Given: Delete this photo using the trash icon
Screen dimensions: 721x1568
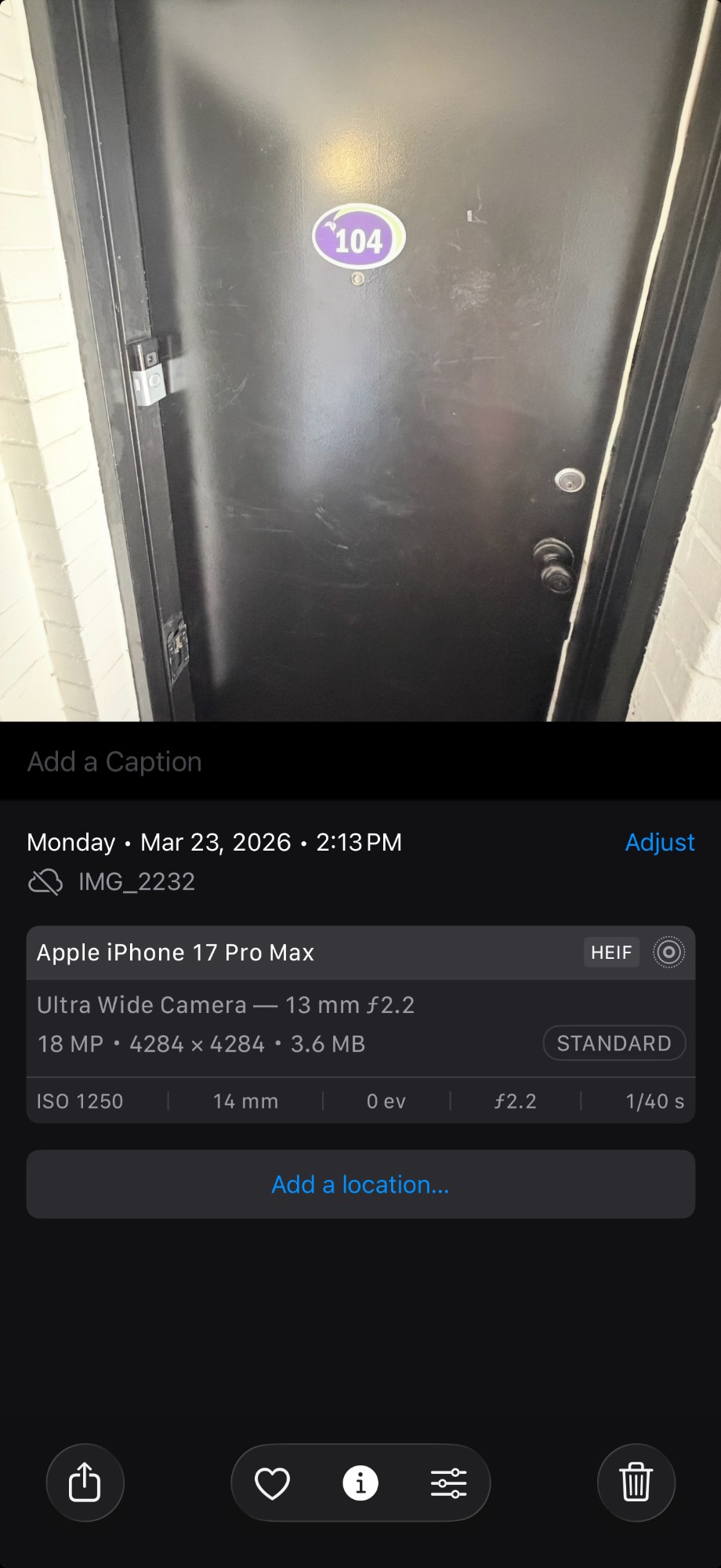Looking at the screenshot, I should [x=636, y=1483].
